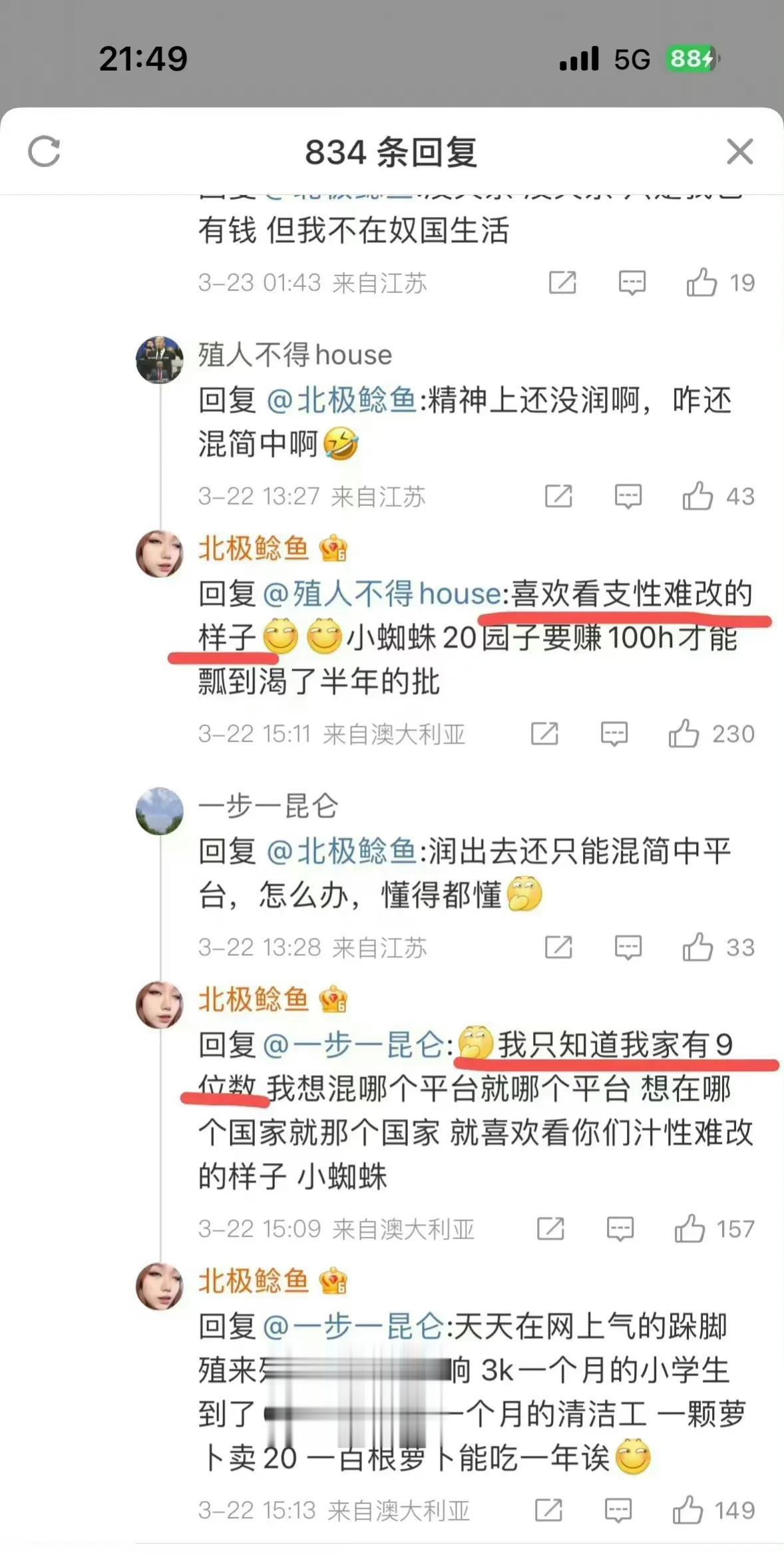
Task: Like 殖人不得house's comment
Action: point(697,496)
